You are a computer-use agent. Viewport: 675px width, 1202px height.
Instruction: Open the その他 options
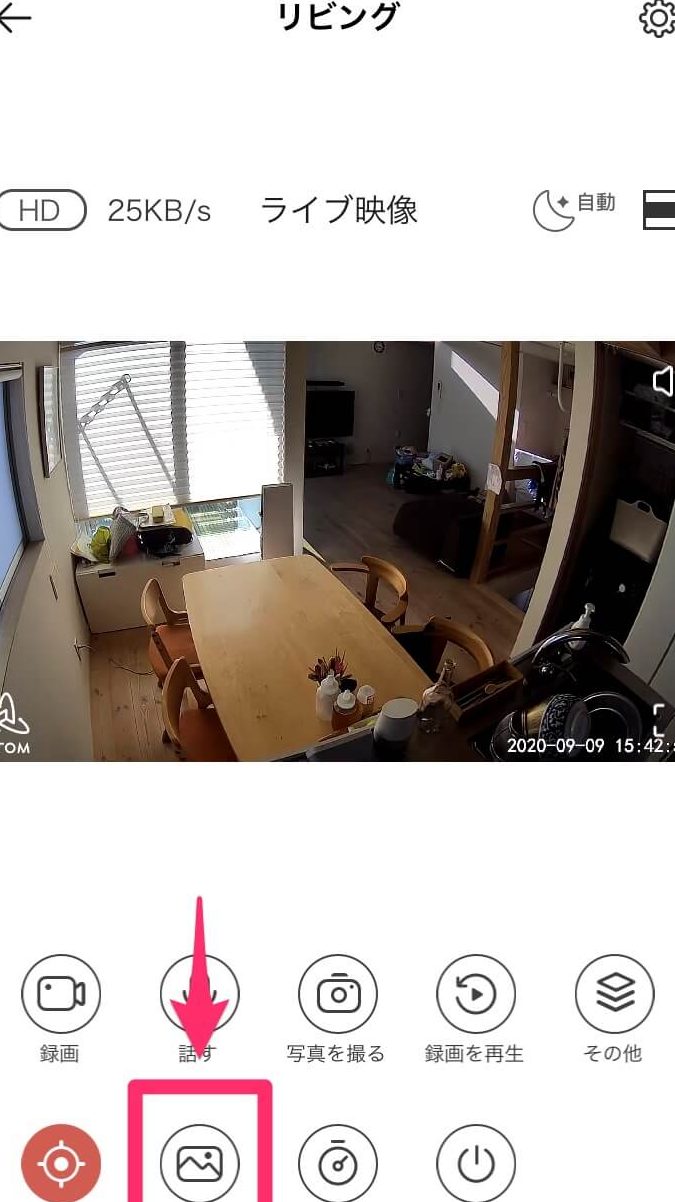coord(613,994)
